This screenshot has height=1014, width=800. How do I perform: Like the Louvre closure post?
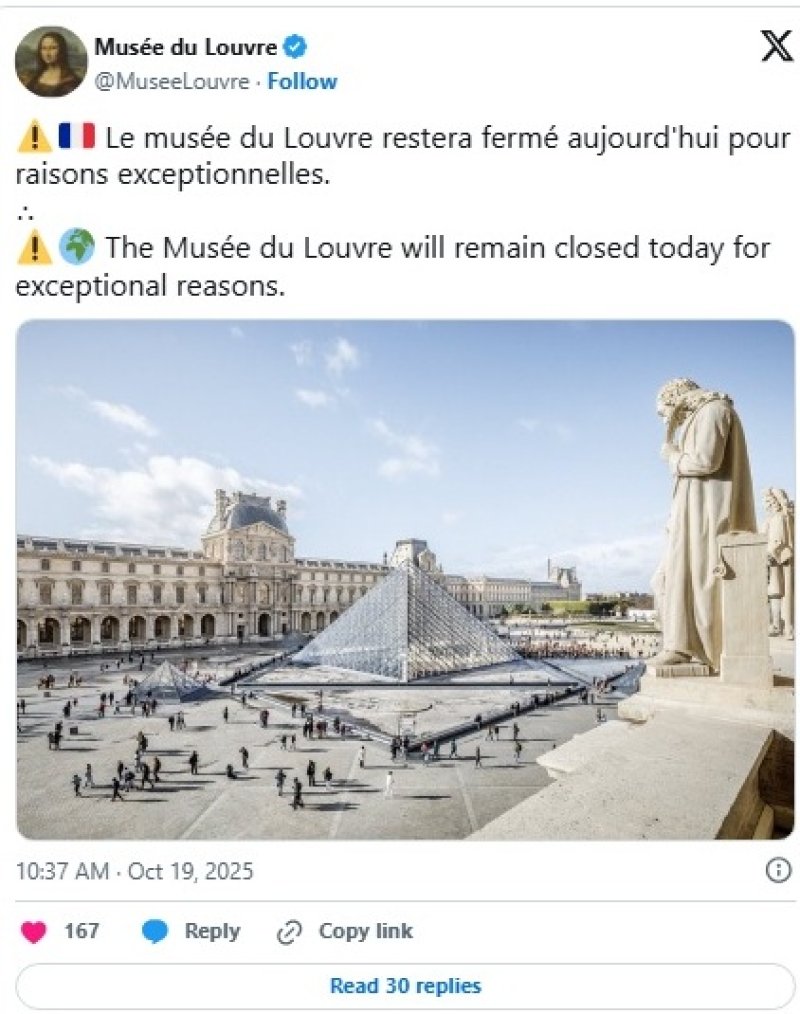36,932
